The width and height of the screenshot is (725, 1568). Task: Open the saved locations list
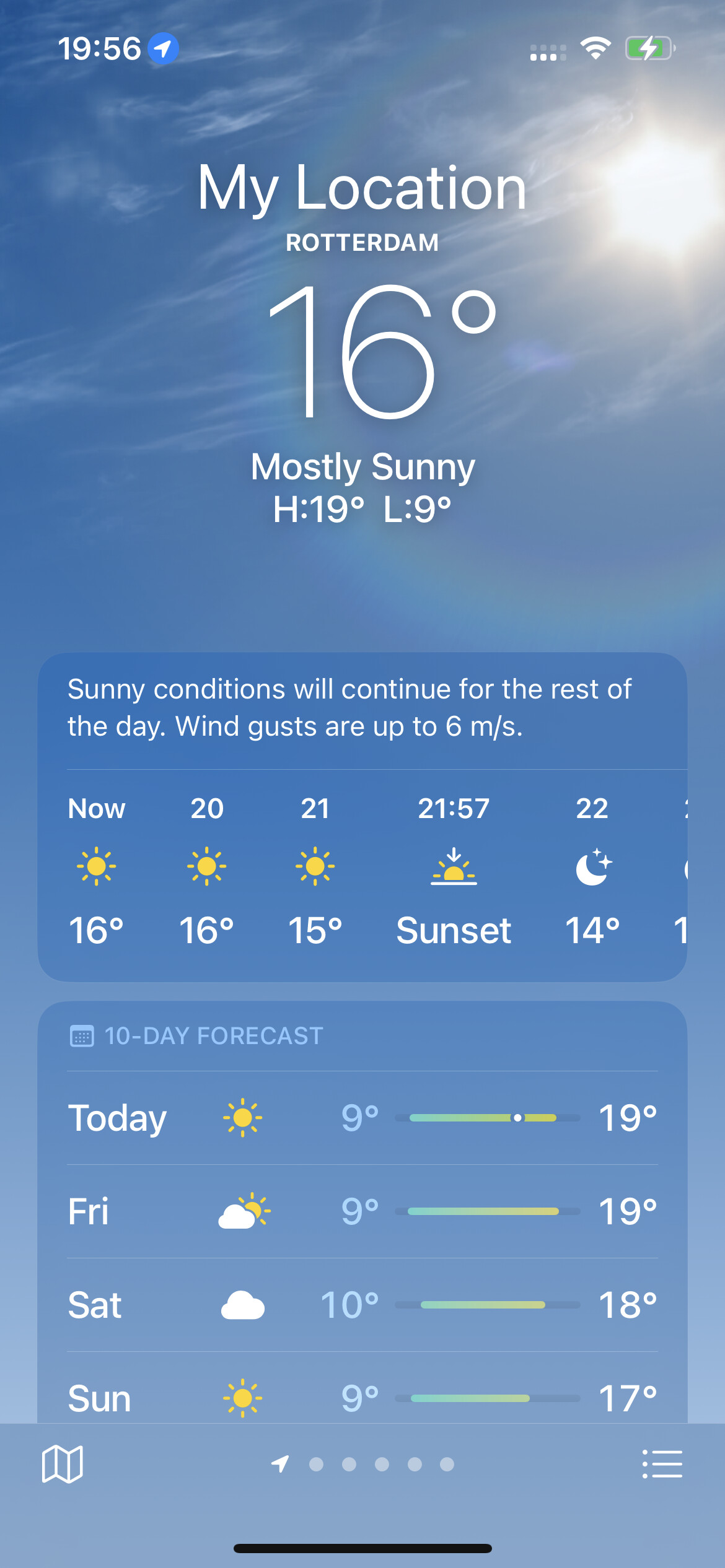click(x=662, y=1464)
